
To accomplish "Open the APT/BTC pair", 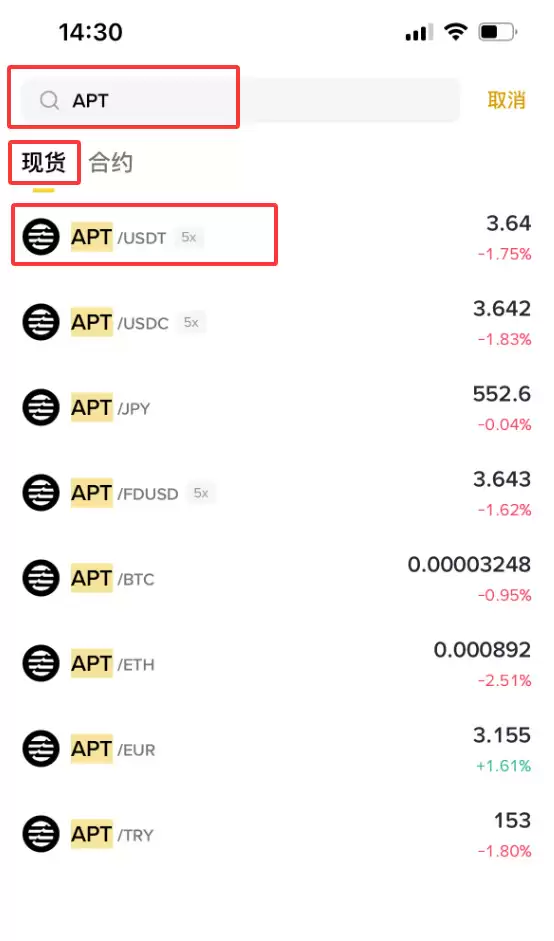I will pyautogui.click(x=277, y=579).
